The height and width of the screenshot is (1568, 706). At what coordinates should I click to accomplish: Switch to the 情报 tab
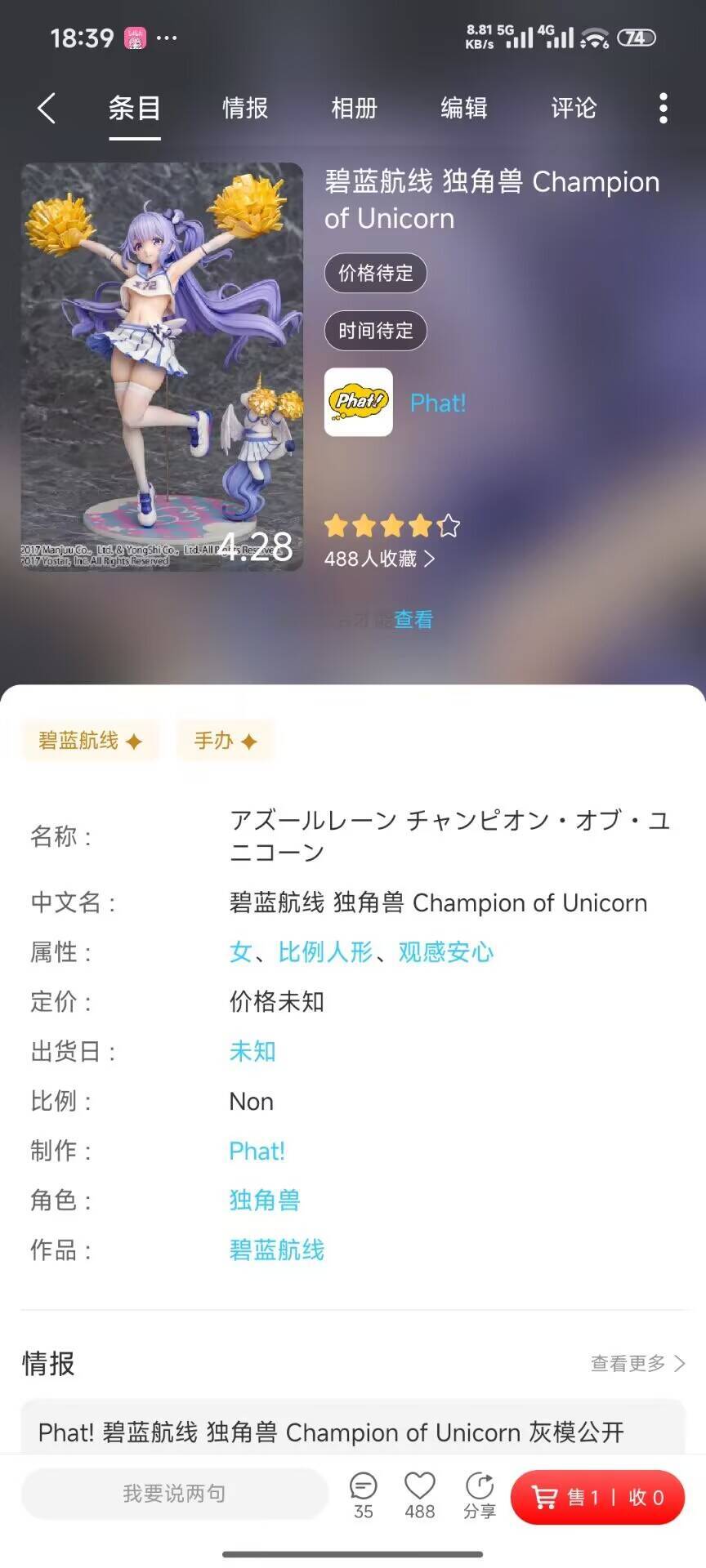point(245,108)
